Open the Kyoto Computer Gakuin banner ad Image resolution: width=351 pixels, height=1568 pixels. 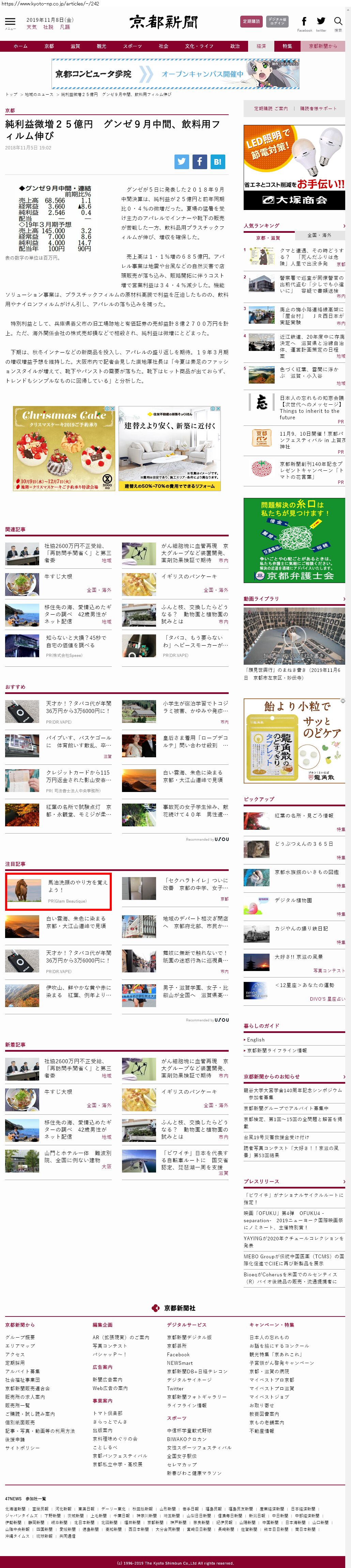175,74
